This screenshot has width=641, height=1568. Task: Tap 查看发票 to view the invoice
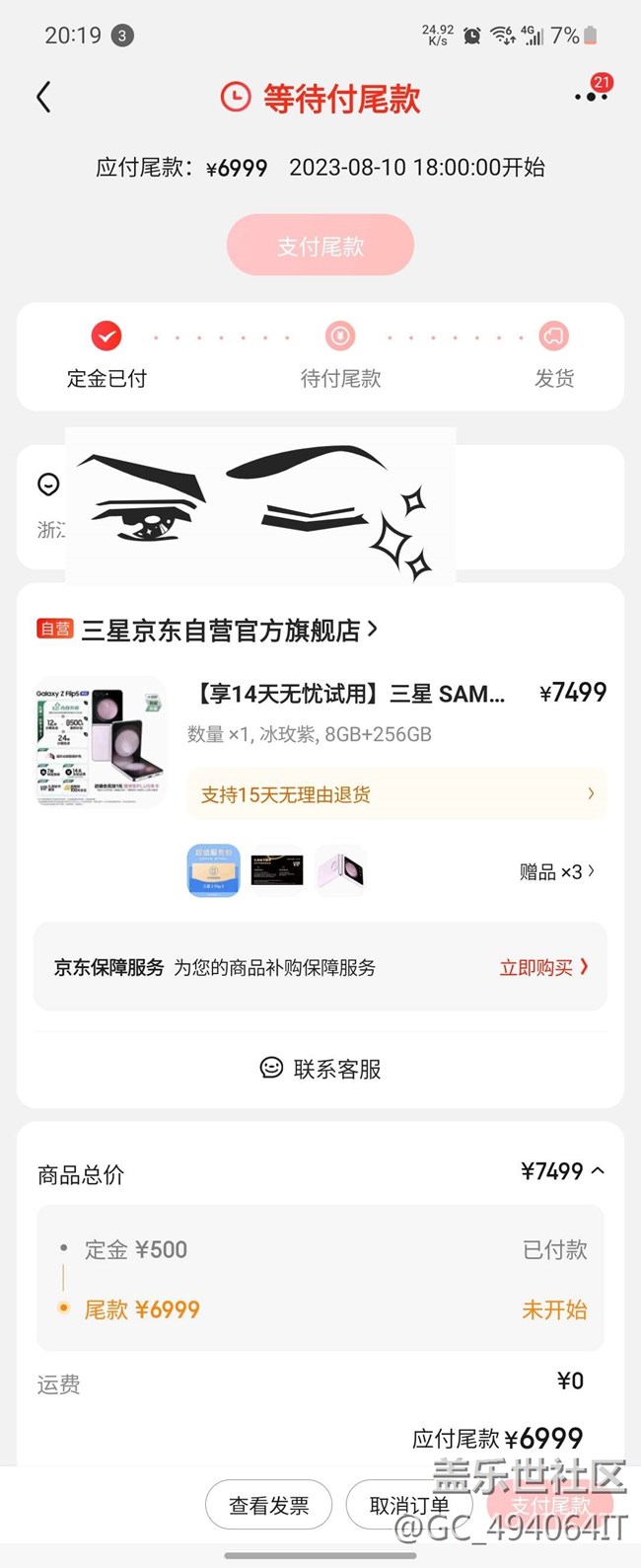click(x=268, y=1506)
